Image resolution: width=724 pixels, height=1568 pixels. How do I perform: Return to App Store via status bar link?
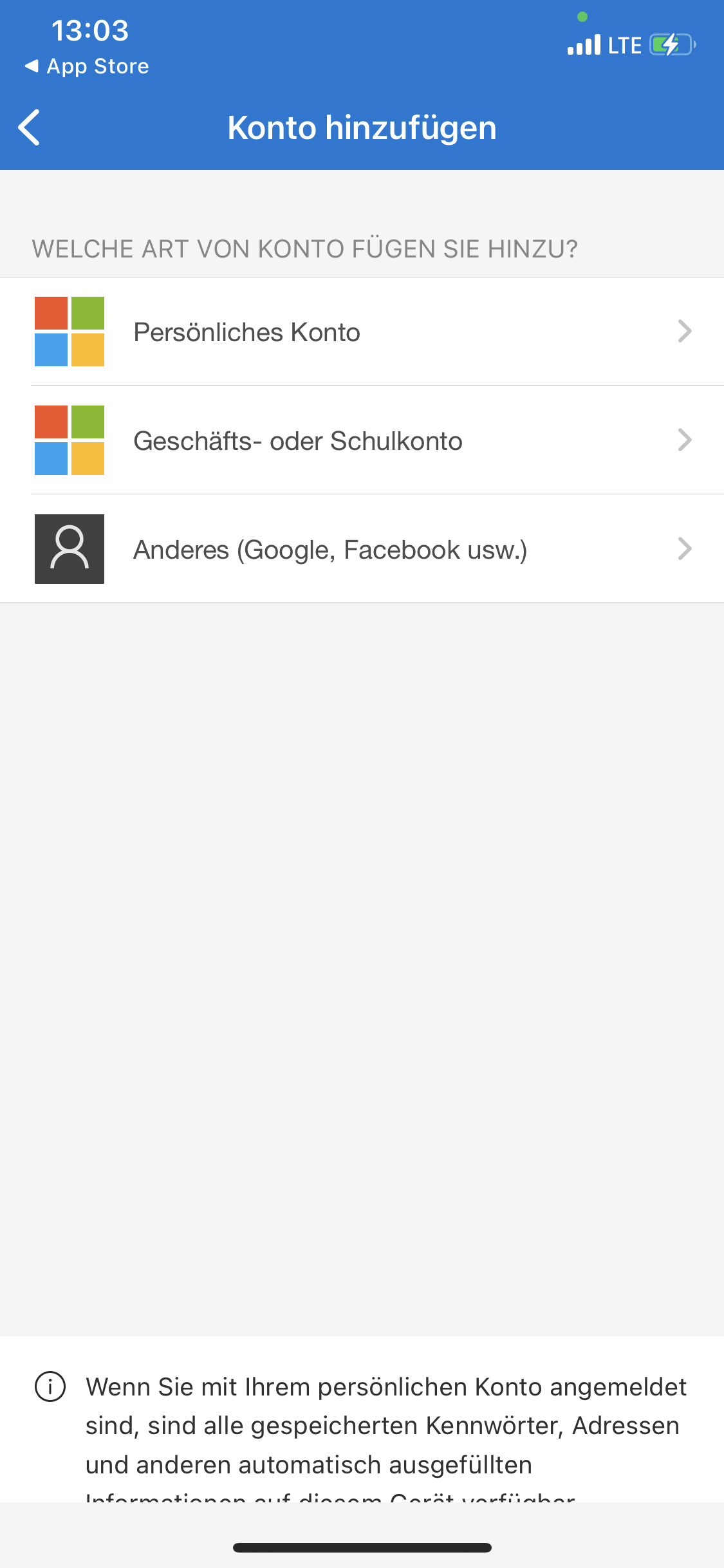[87, 66]
